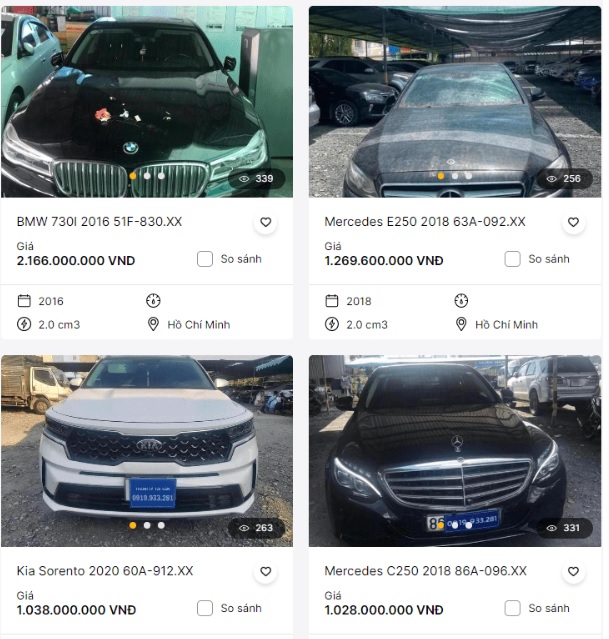Check So sánh for Mercedes E250 2018
The width and height of the screenshot is (609, 639).
513,259
